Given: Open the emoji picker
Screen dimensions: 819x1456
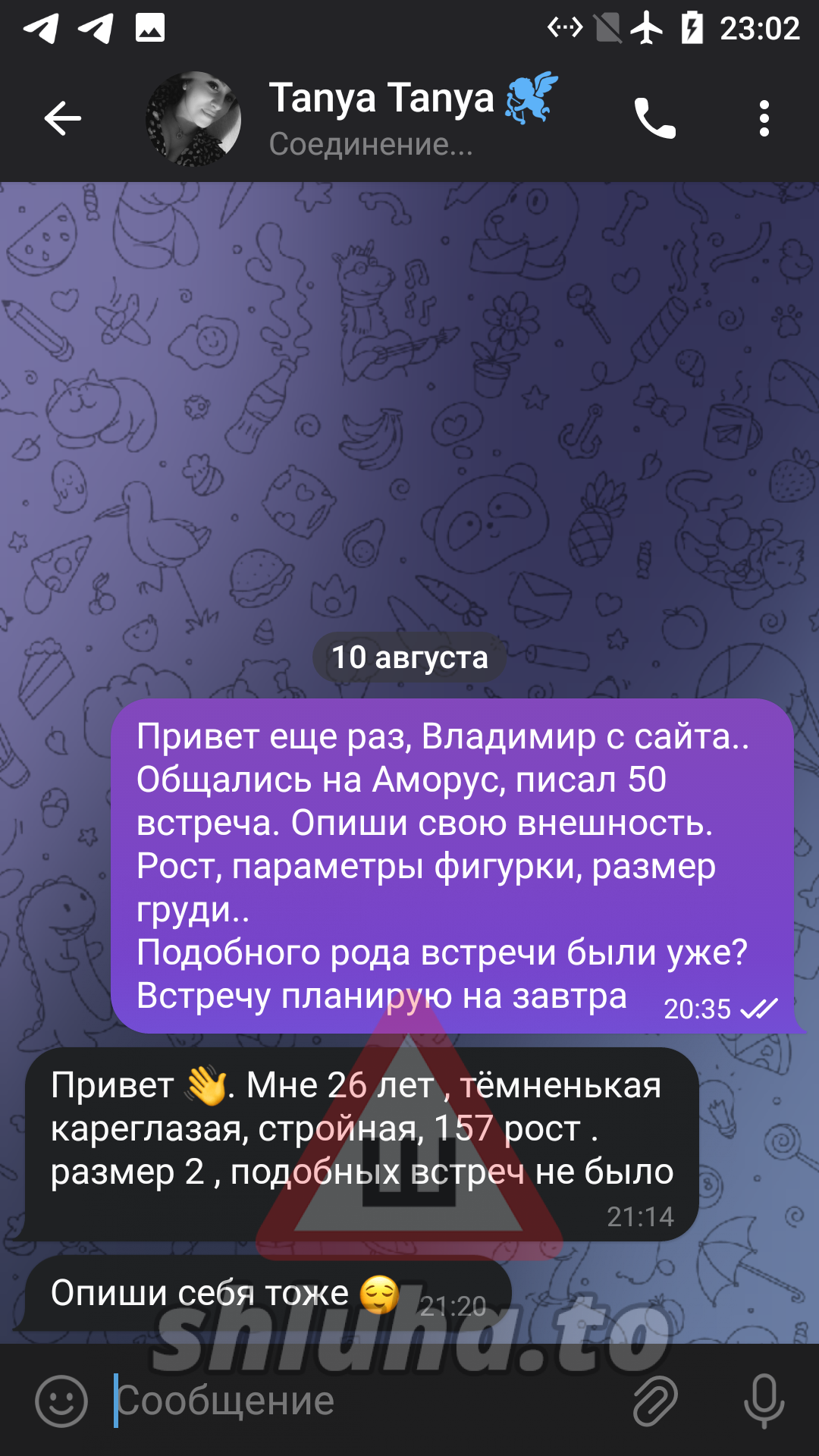Looking at the screenshot, I should (61, 1401).
